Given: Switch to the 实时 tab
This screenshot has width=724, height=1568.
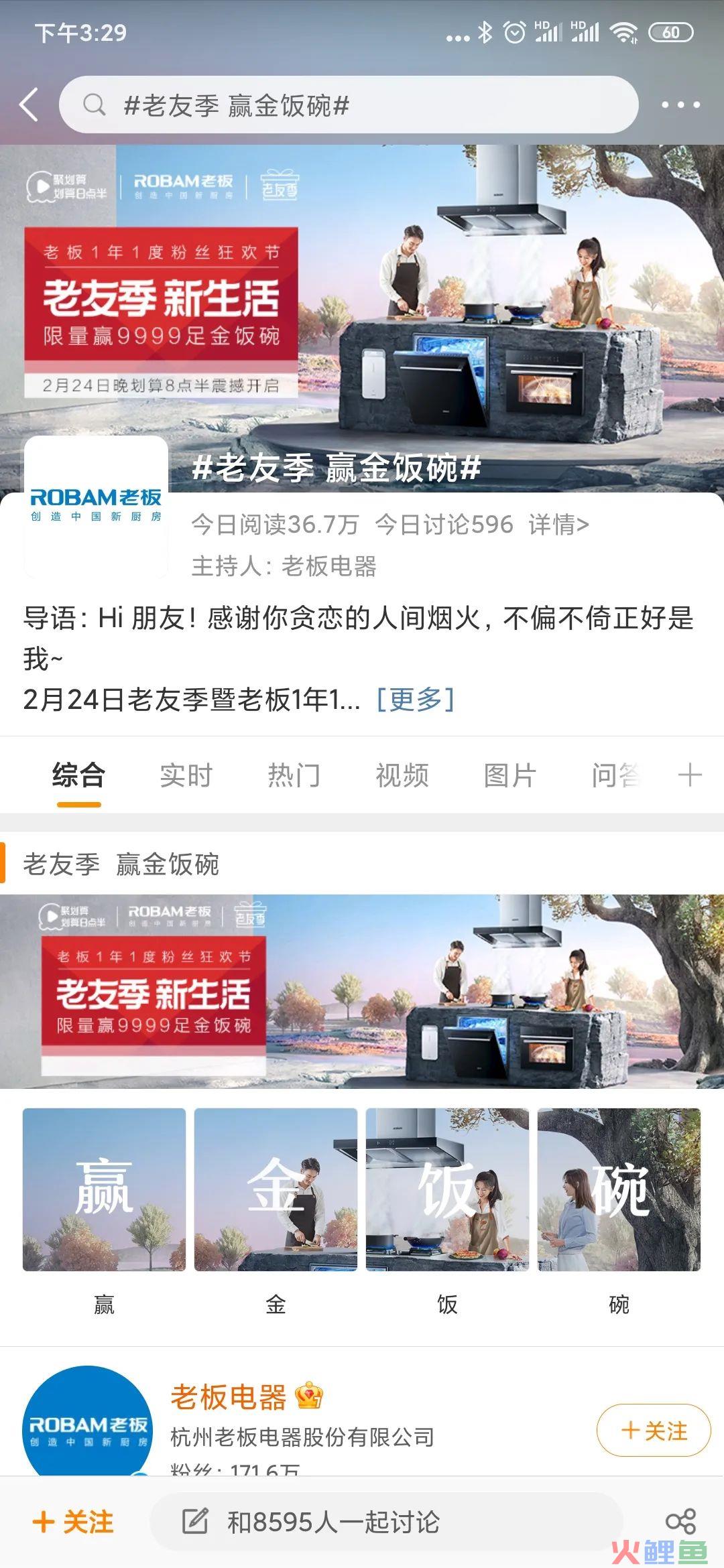Looking at the screenshot, I should 186,775.
